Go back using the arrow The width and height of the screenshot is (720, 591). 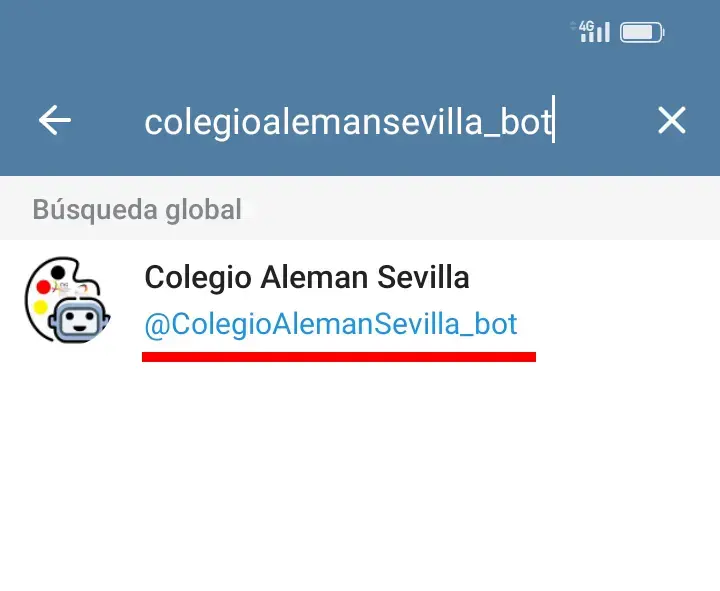pos(55,121)
